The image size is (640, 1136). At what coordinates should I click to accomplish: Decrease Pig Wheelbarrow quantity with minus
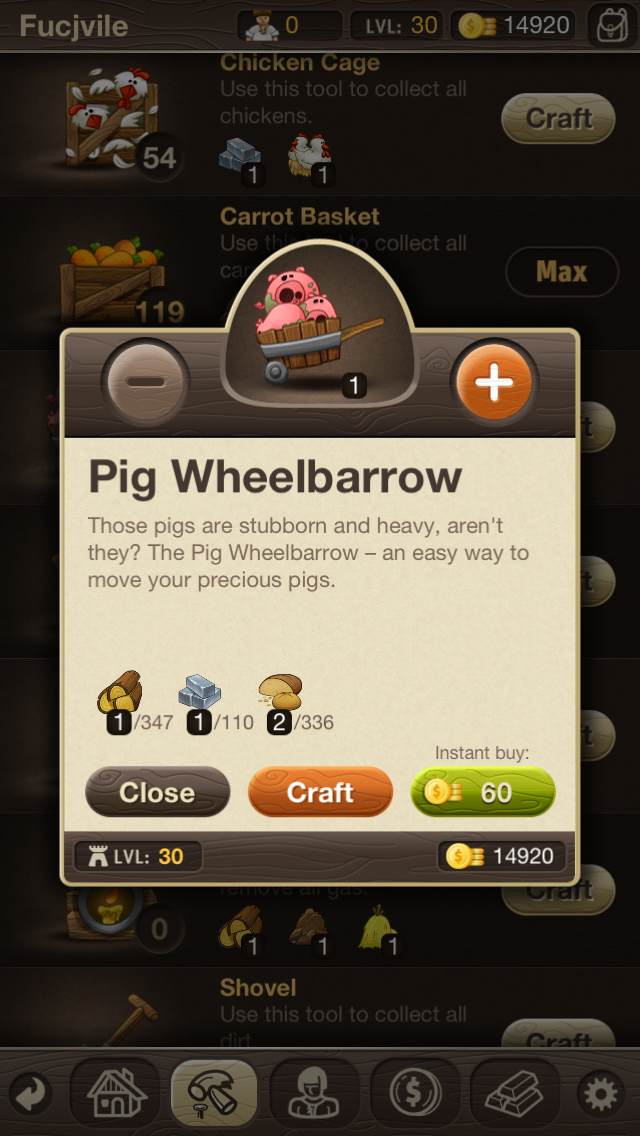147,384
